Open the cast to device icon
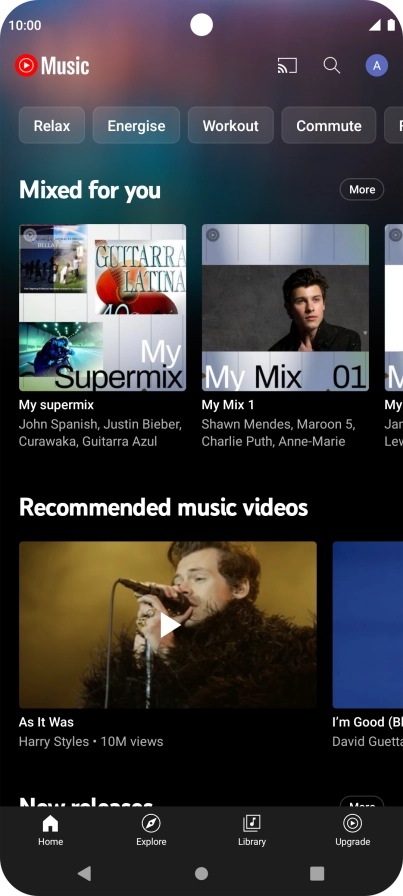403x896 pixels. tap(287, 66)
